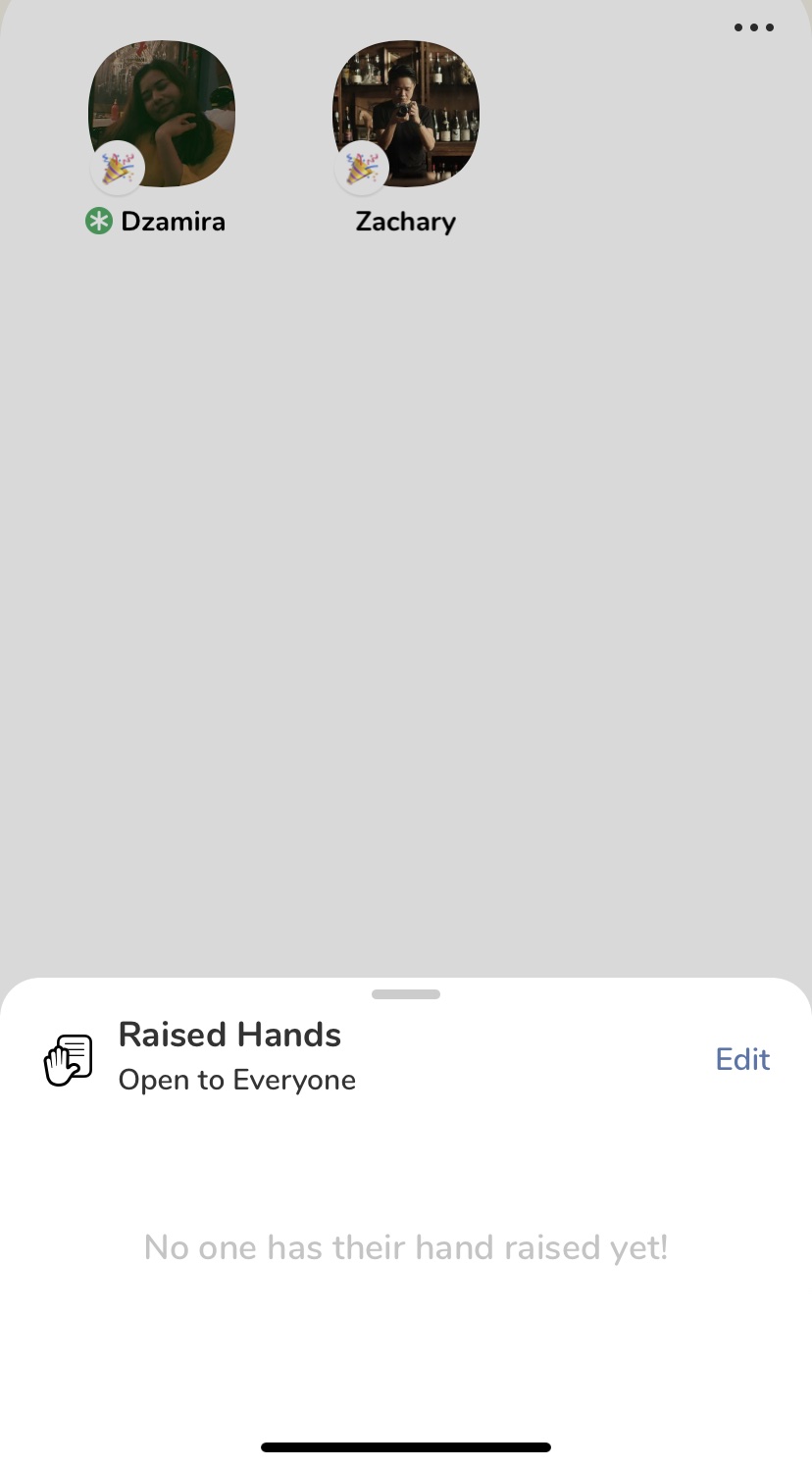Viewport: 812px width, 1468px height.
Task: Tap the Raised Hands sheet handle
Action: click(x=406, y=994)
